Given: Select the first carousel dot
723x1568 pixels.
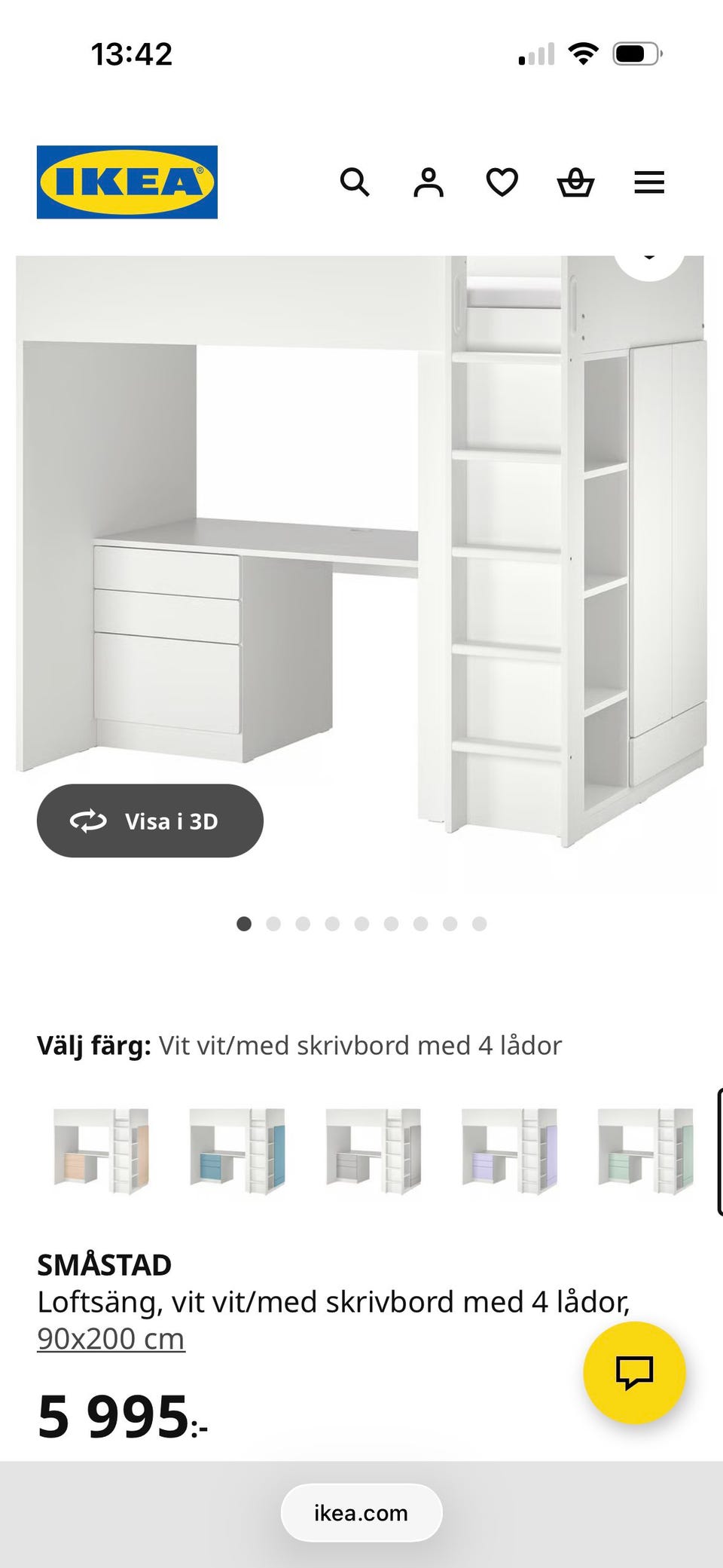Looking at the screenshot, I should (x=244, y=924).
